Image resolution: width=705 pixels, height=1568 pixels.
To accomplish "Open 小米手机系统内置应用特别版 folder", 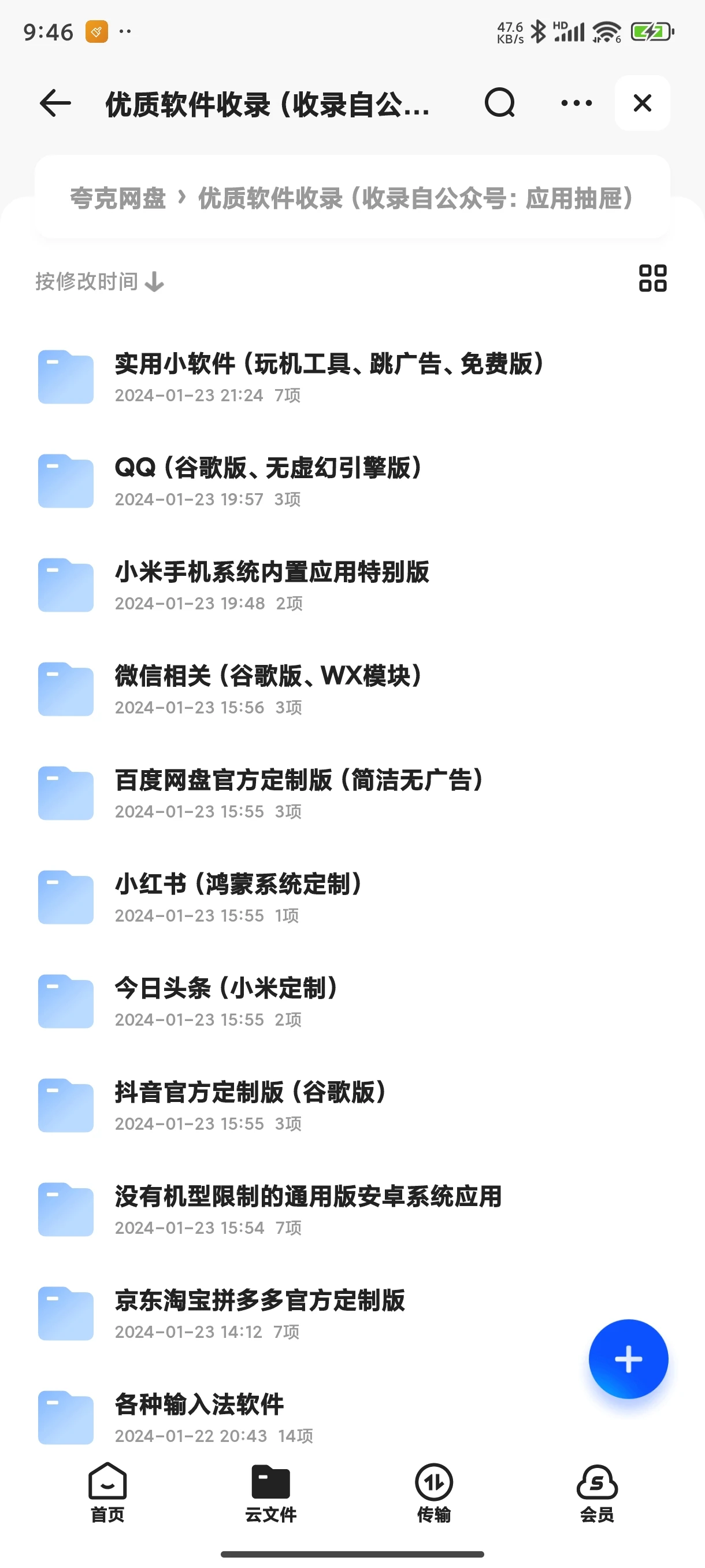I will 272,585.
